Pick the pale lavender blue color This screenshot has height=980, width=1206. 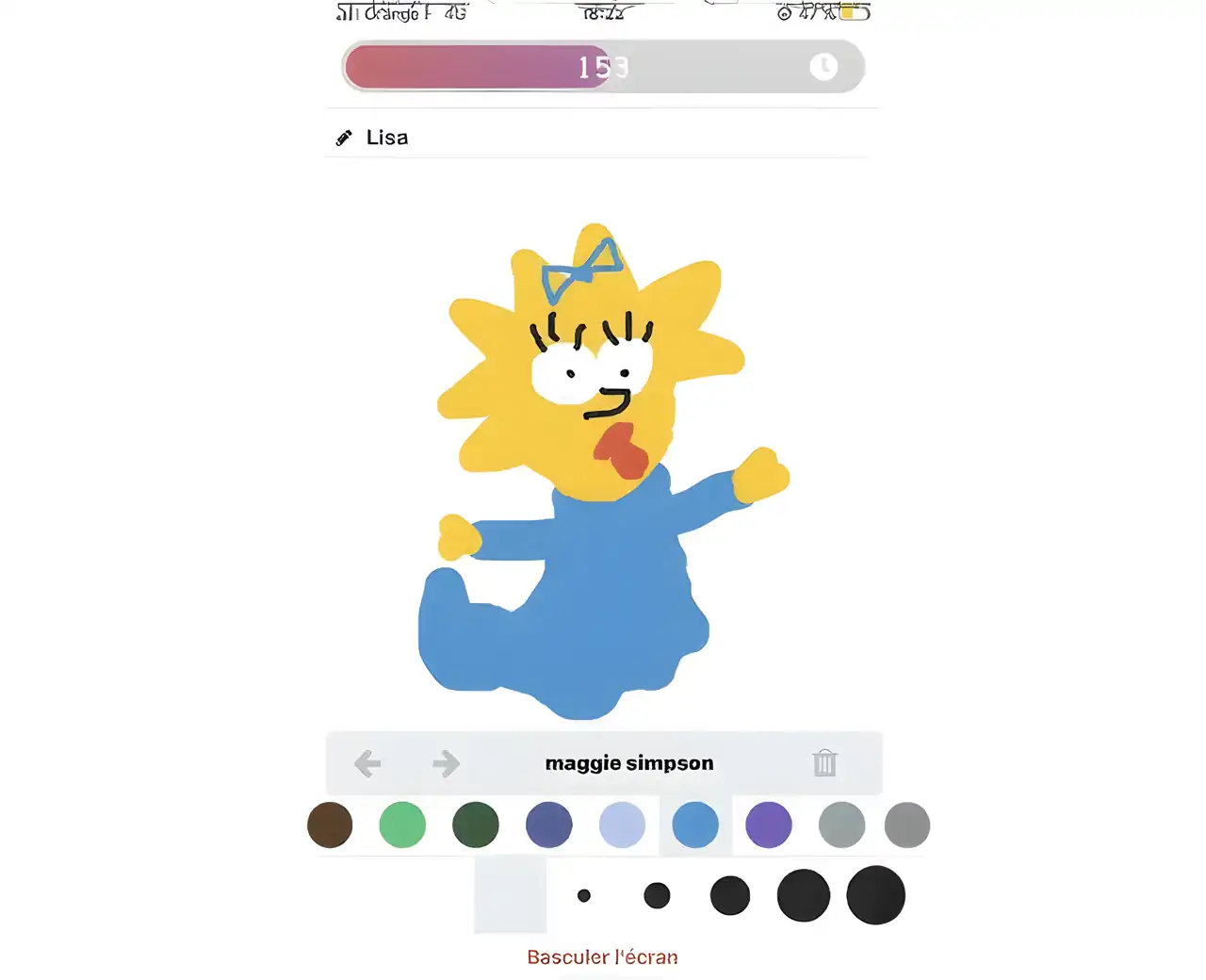(623, 825)
